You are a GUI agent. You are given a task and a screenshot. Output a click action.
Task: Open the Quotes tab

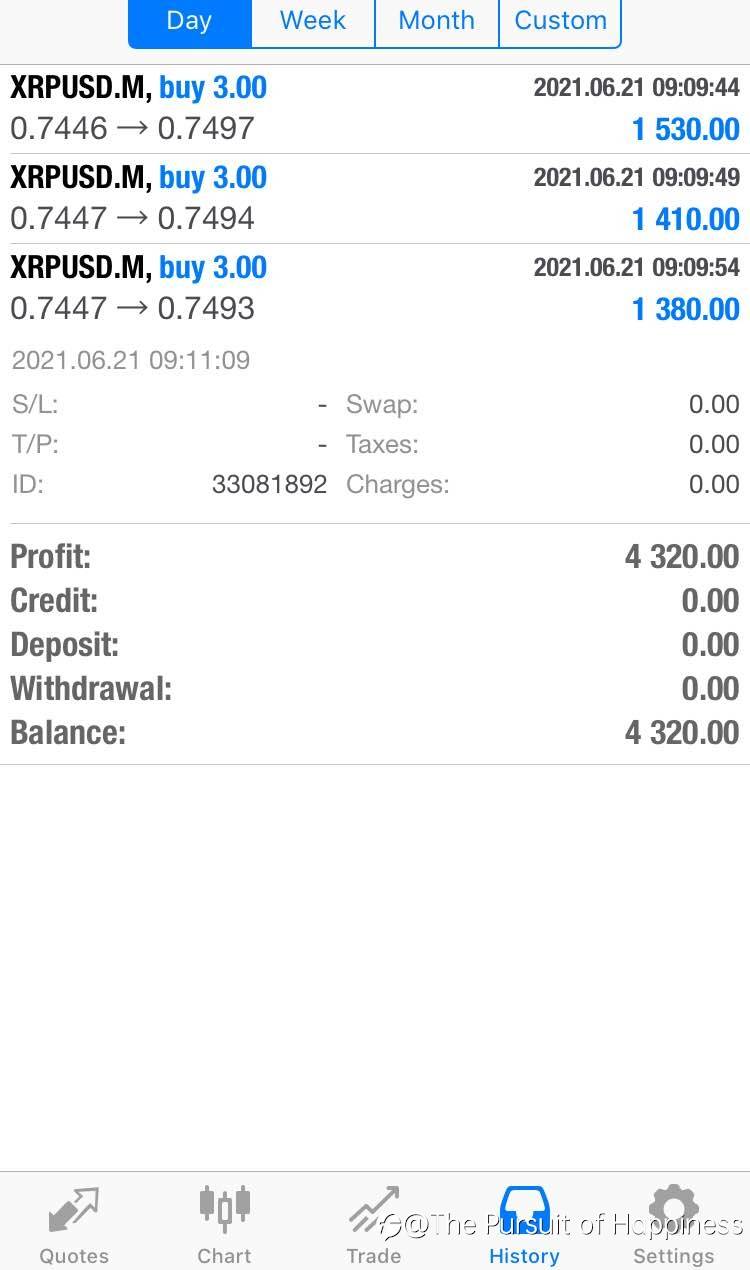pyautogui.click(x=74, y=1224)
